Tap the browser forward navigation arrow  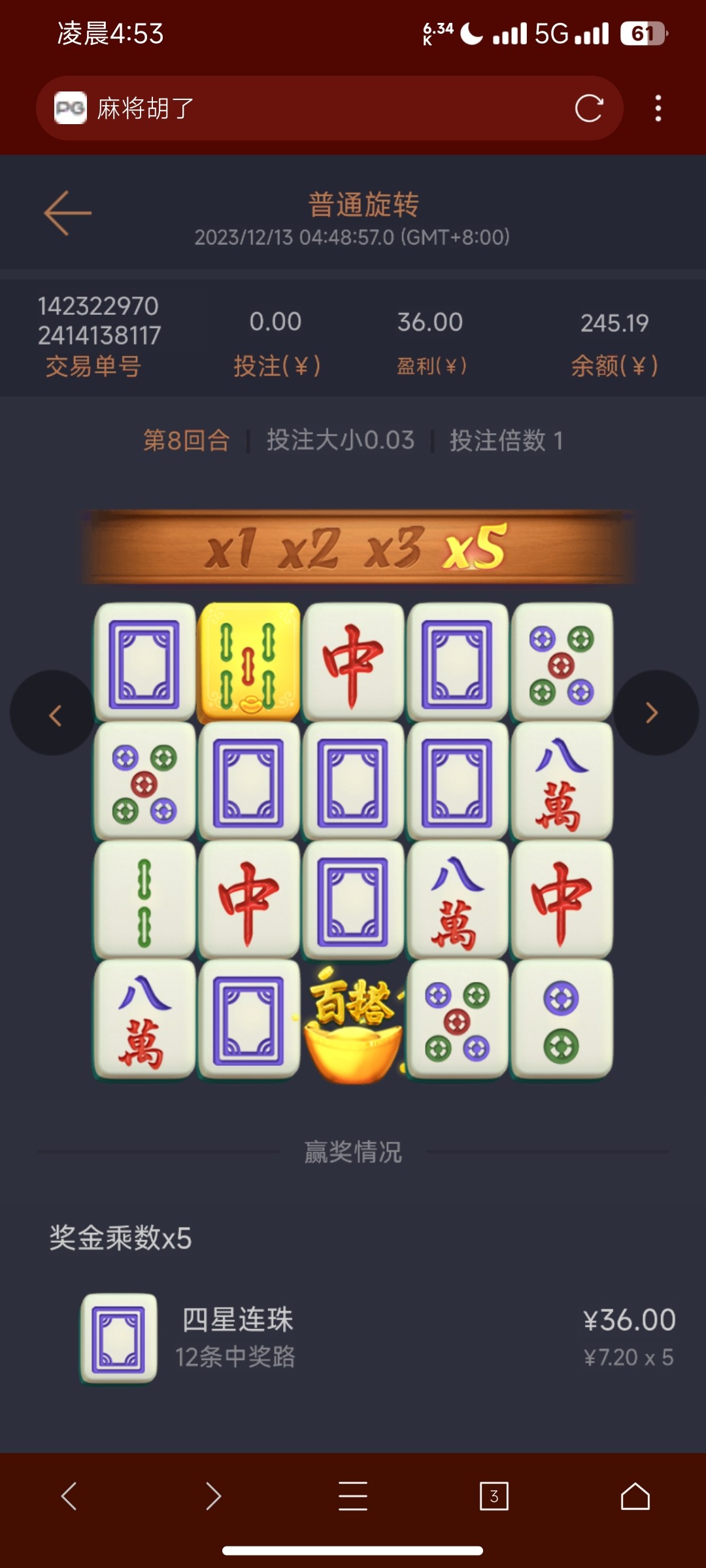[x=212, y=1496]
